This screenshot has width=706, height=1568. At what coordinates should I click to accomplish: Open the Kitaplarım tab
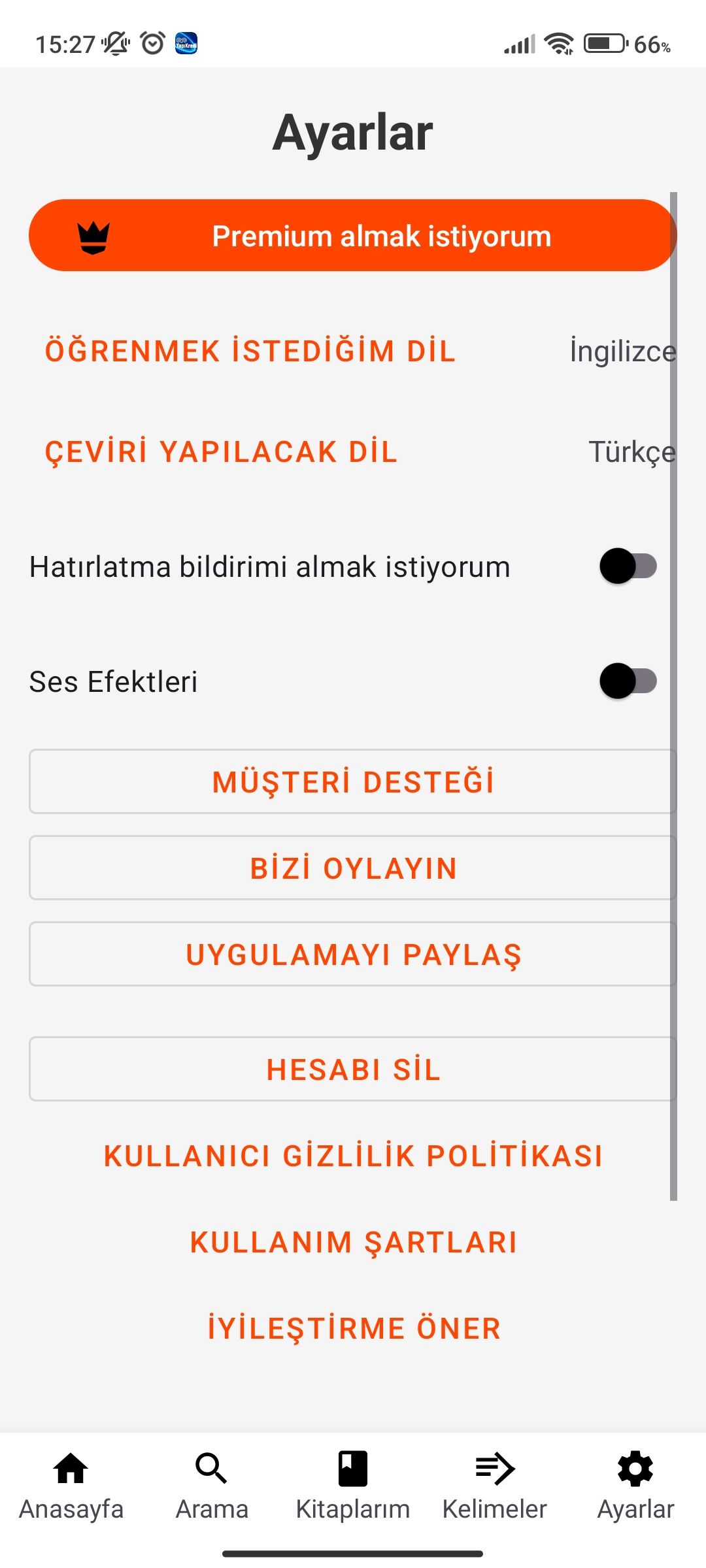point(353,1486)
